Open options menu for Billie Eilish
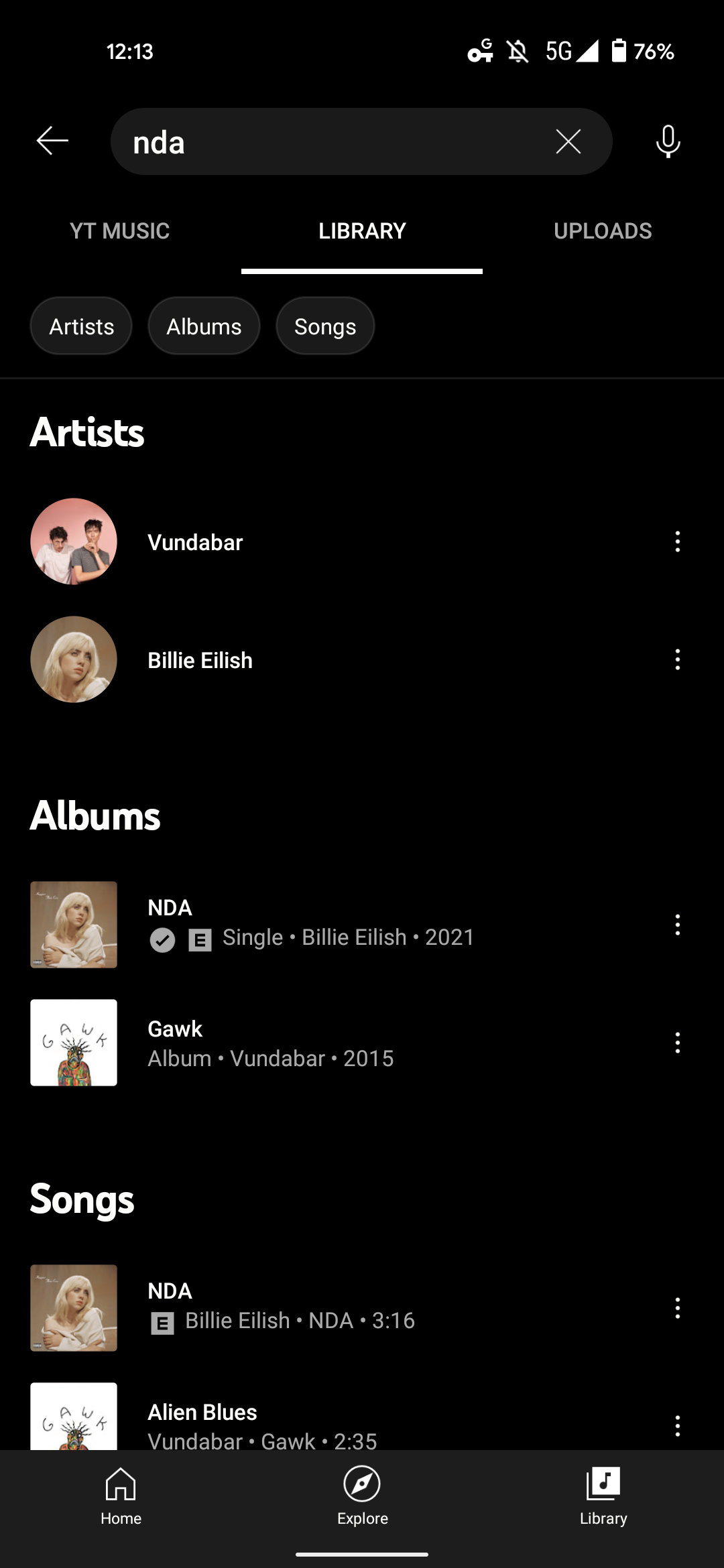The width and height of the screenshot is (724, 1568). (678, 659)
